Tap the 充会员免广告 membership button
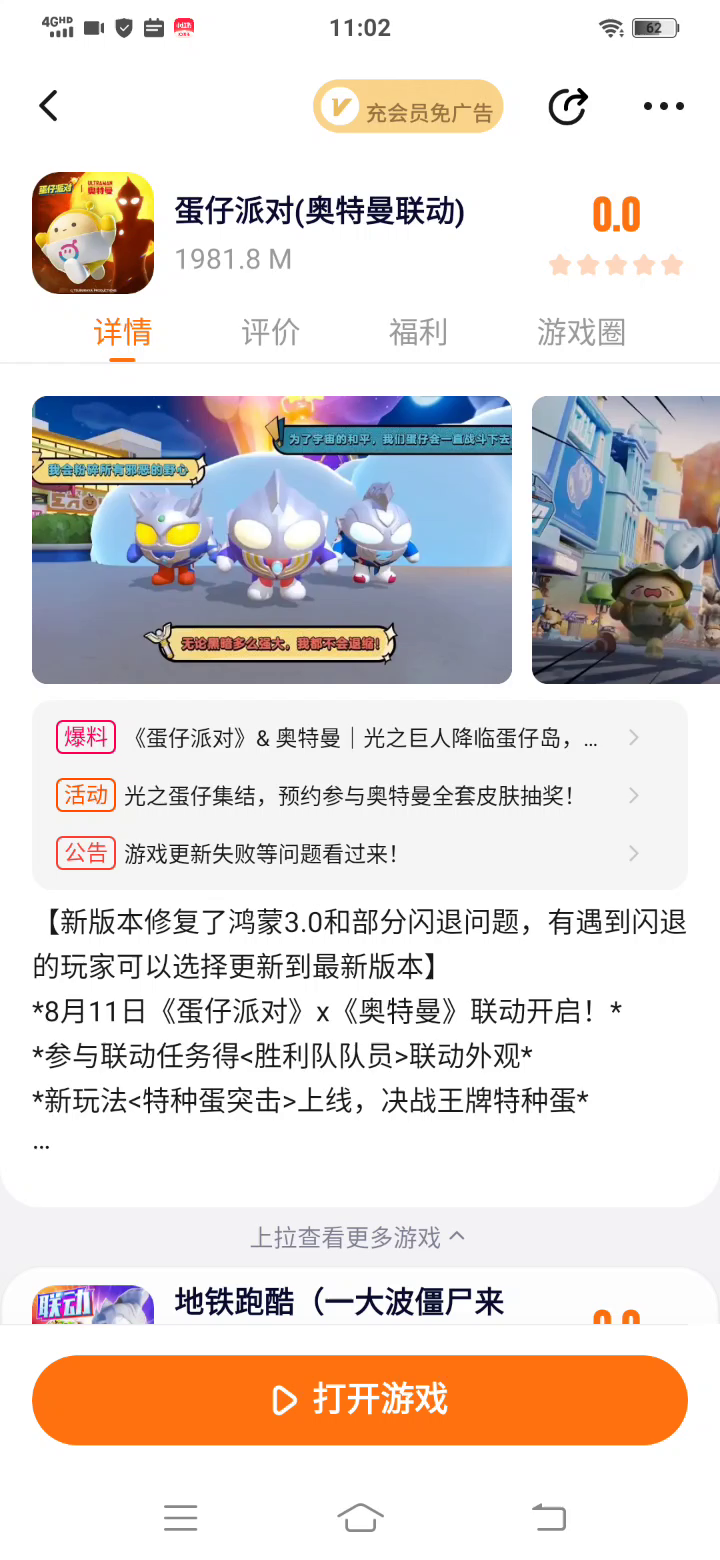The image size is (720, 1560). tap(408, 107)
